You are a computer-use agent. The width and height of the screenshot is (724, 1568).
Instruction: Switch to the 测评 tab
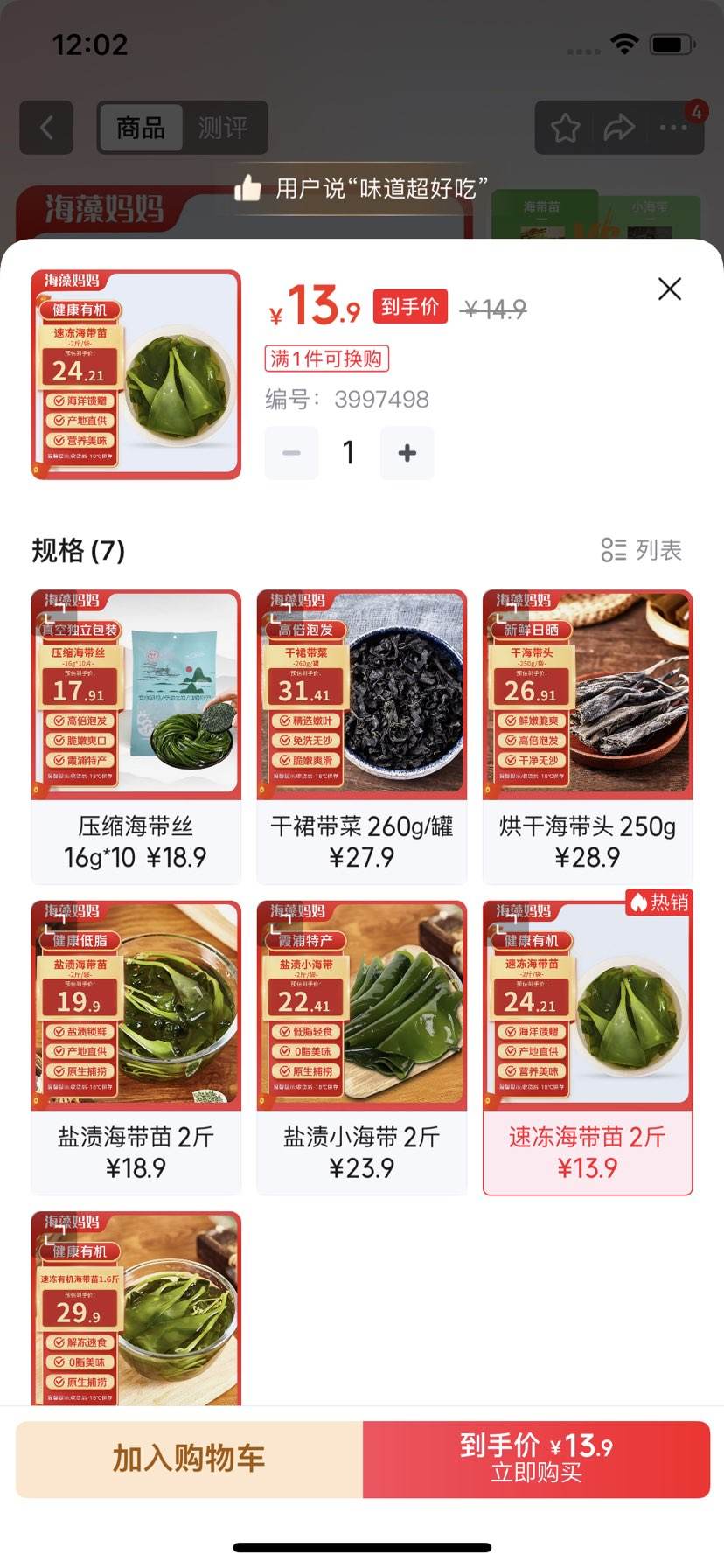tap(222, 128)
